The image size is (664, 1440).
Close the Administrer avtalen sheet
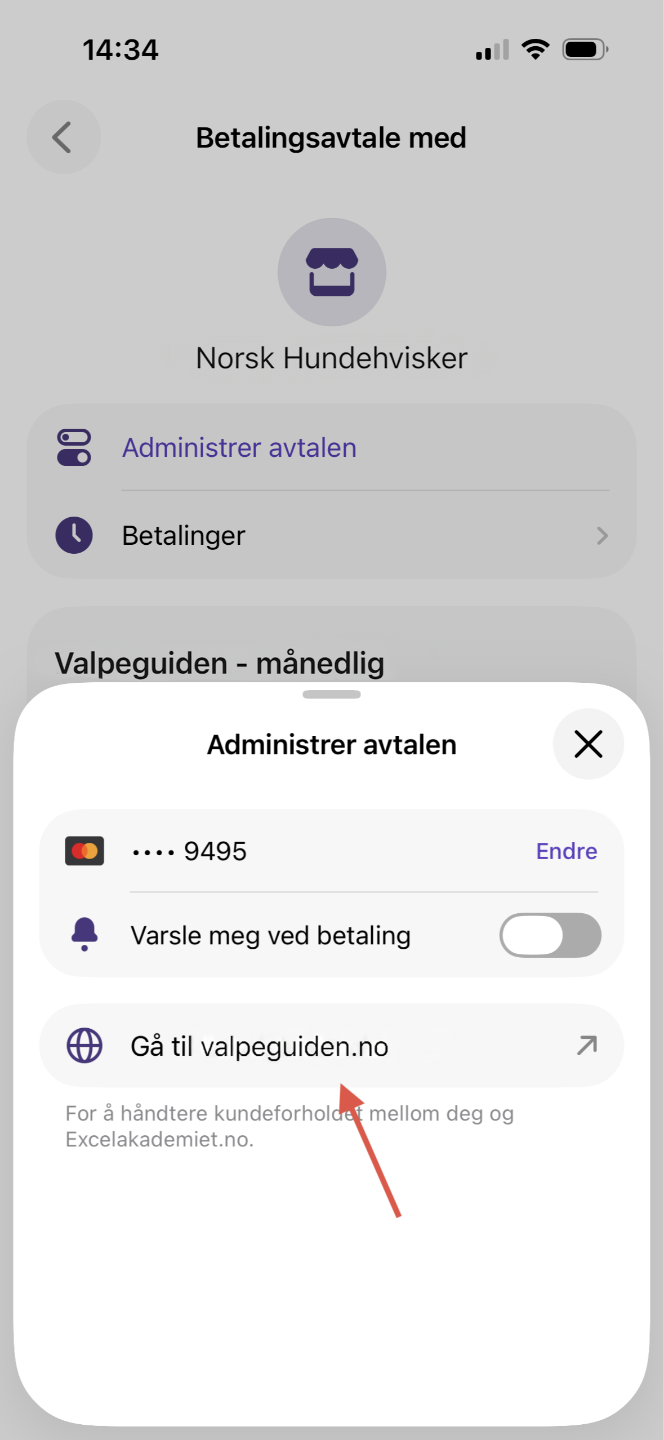tap(588, 744)
